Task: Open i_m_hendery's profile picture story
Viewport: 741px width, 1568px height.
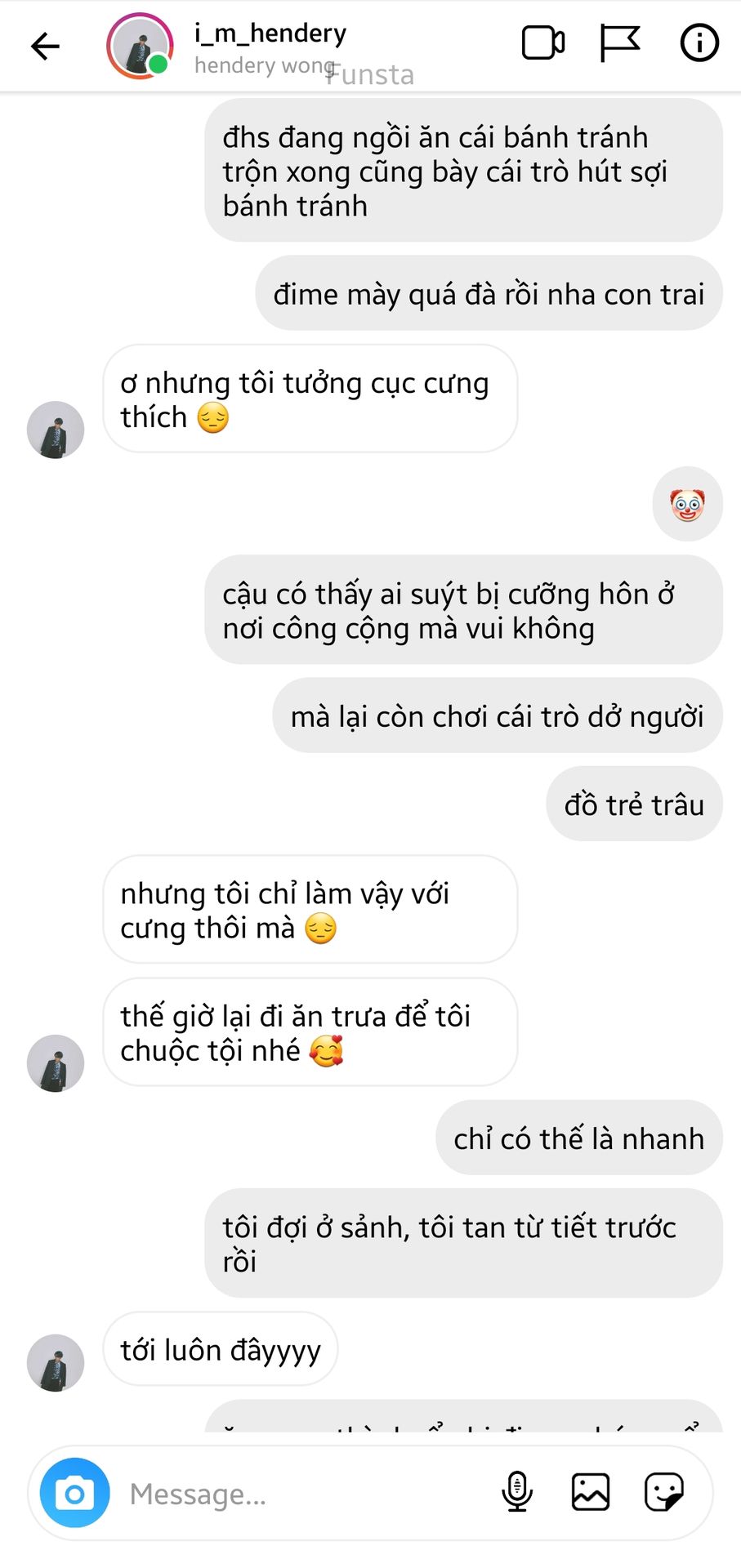Action: point(140,46)
